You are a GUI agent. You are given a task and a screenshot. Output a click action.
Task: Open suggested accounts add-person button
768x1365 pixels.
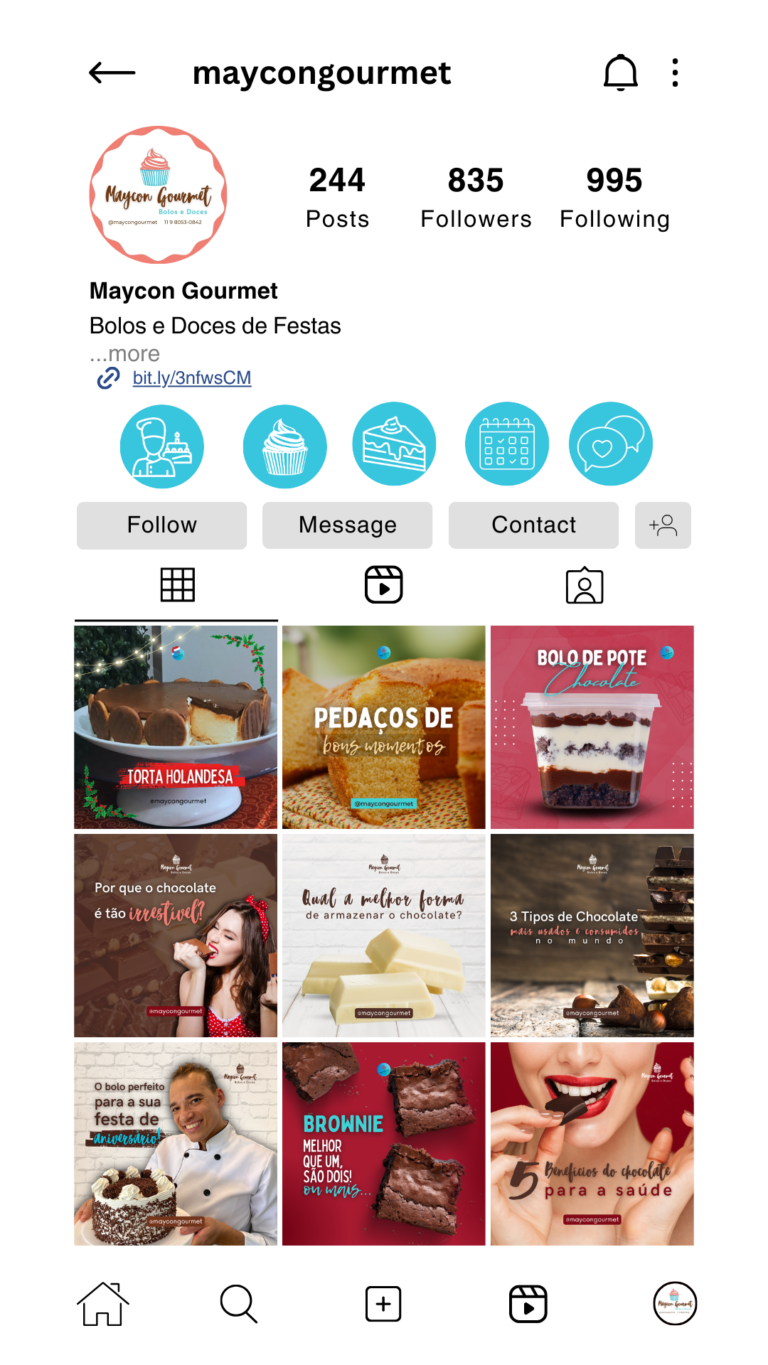point(663,525)
